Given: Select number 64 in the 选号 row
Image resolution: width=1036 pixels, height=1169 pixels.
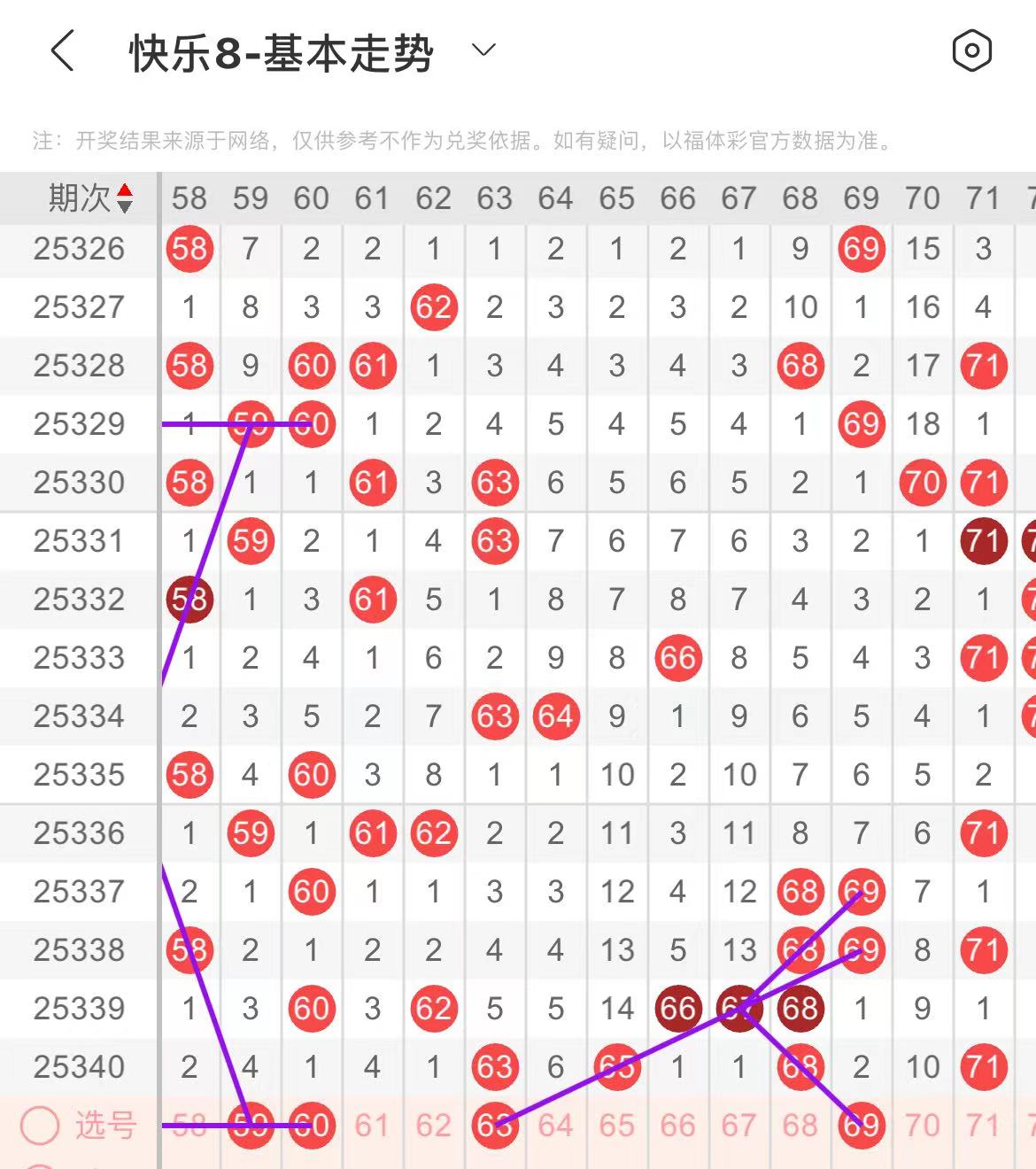Looking at the screenshot, I should tap(556, 1126).
